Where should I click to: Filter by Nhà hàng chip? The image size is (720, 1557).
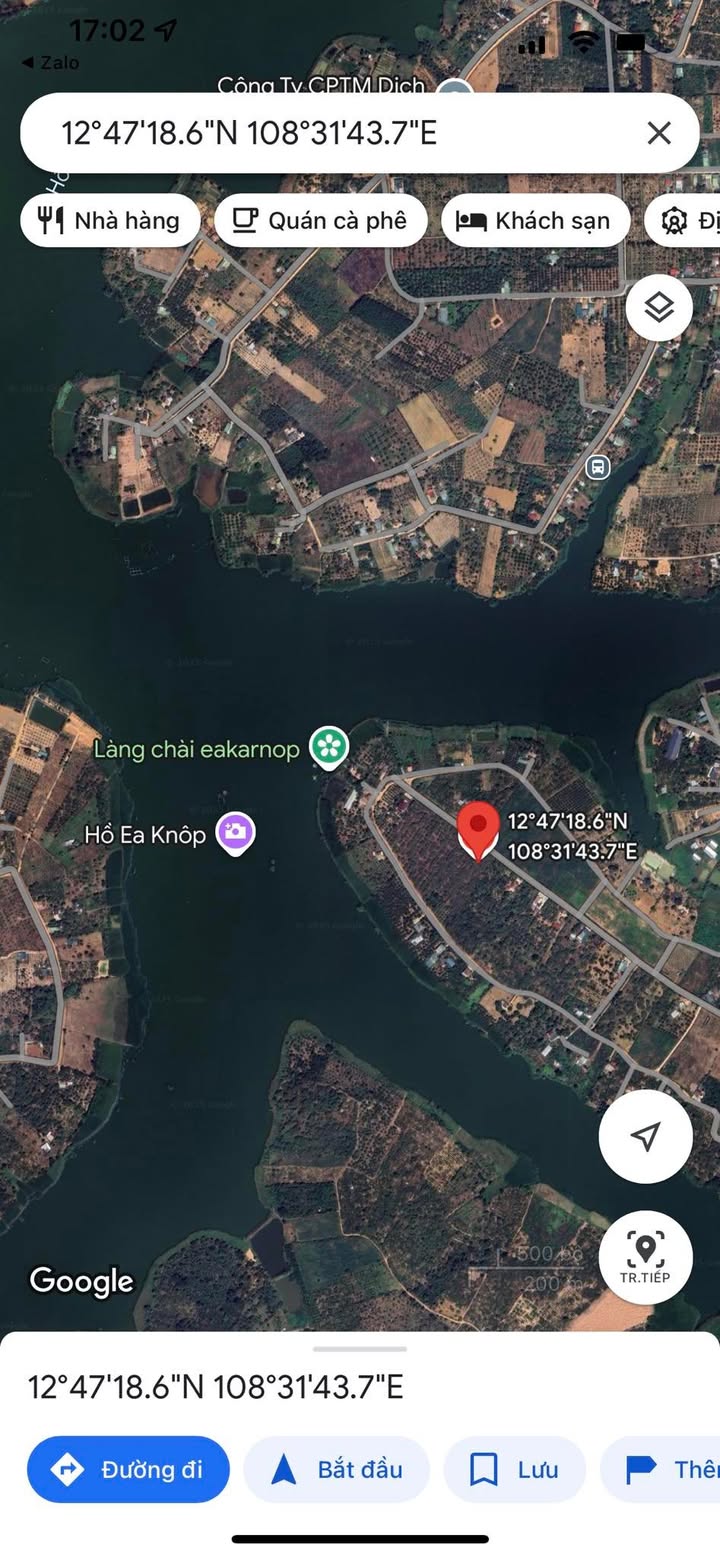coord(110,221)
